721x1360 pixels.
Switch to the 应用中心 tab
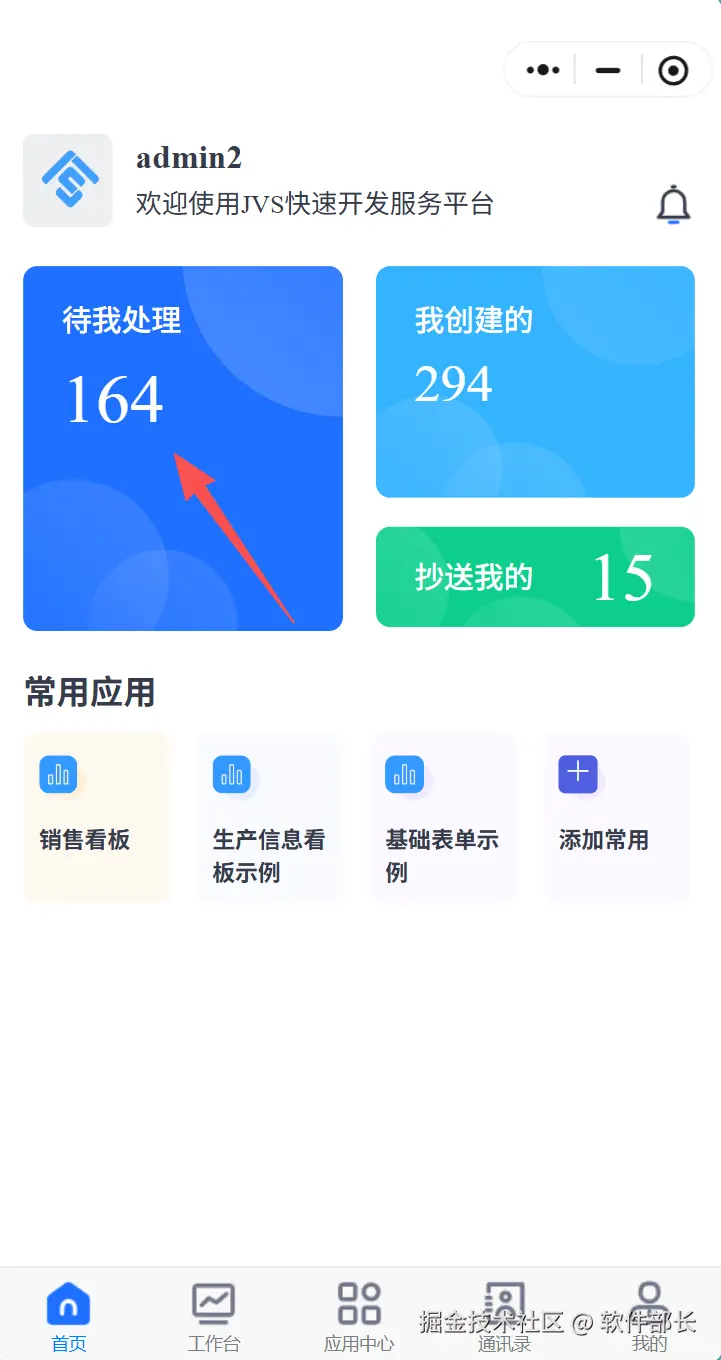[359, 1317]
